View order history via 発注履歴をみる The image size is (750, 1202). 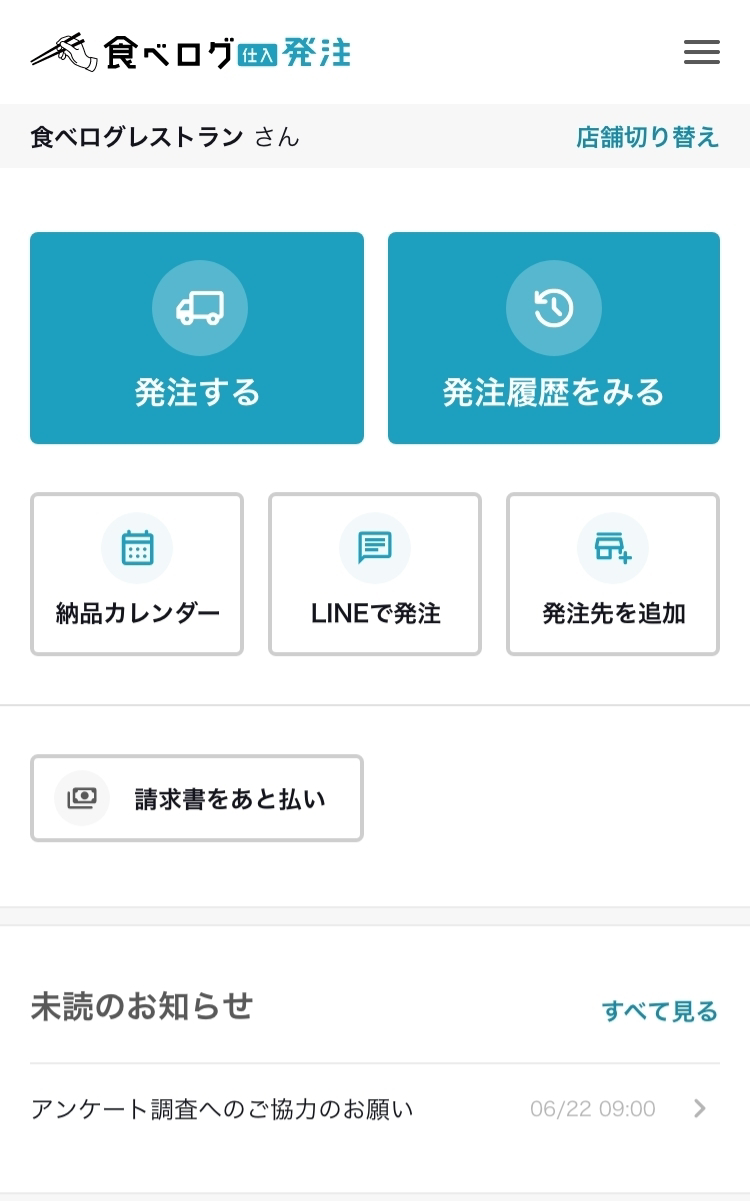(554, 338)
